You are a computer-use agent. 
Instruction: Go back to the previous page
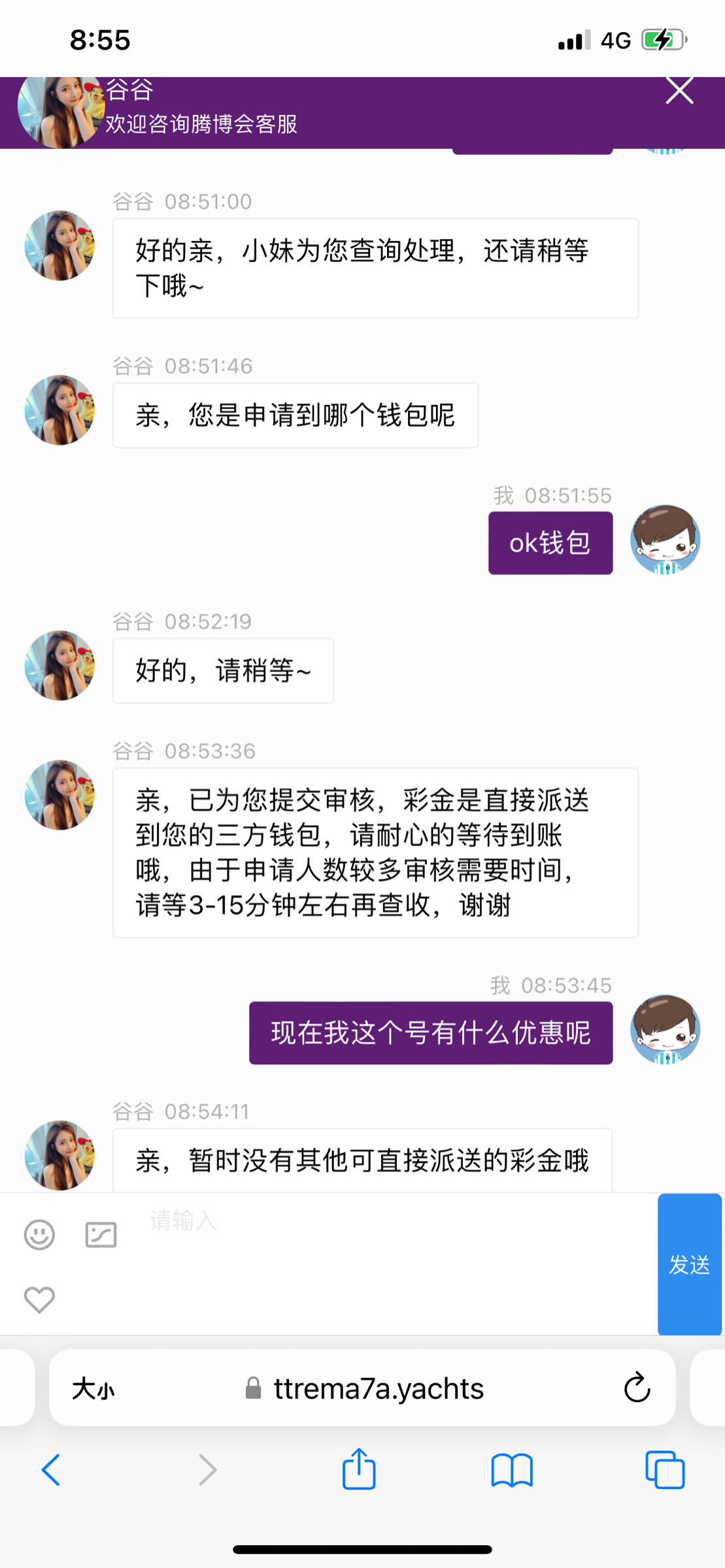pos(51,1470)
